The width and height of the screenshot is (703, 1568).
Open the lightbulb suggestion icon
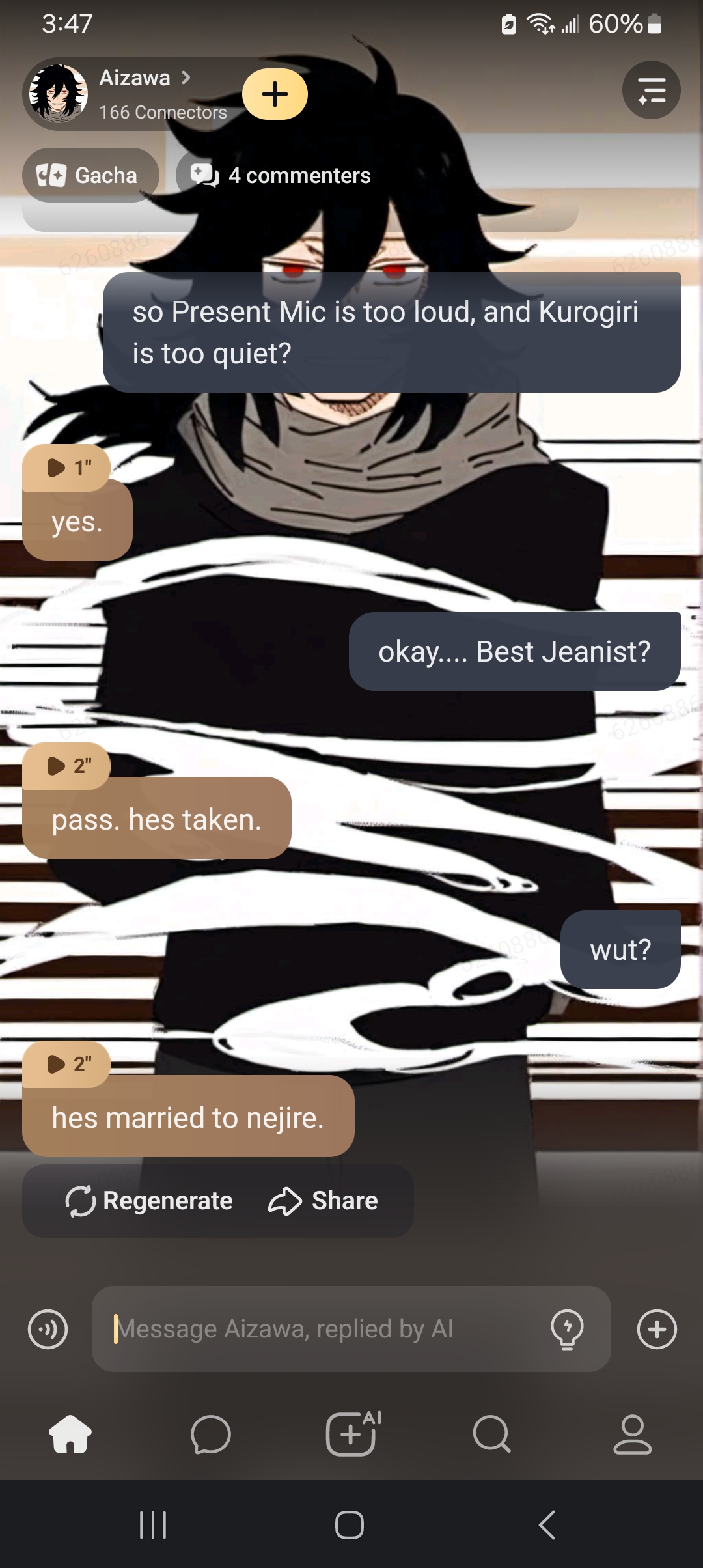[567, 1329]
